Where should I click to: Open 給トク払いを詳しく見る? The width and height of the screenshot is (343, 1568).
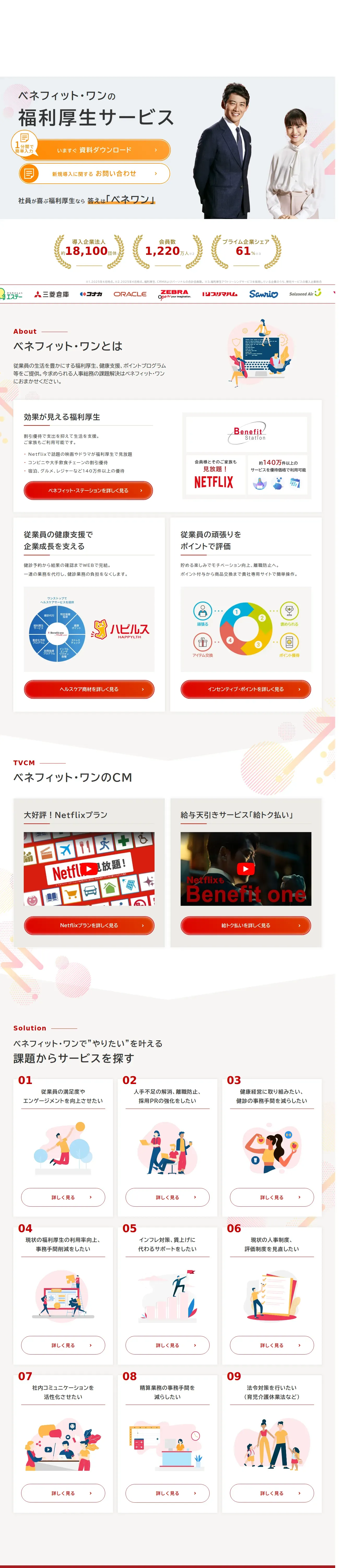[x=246, y=925]
